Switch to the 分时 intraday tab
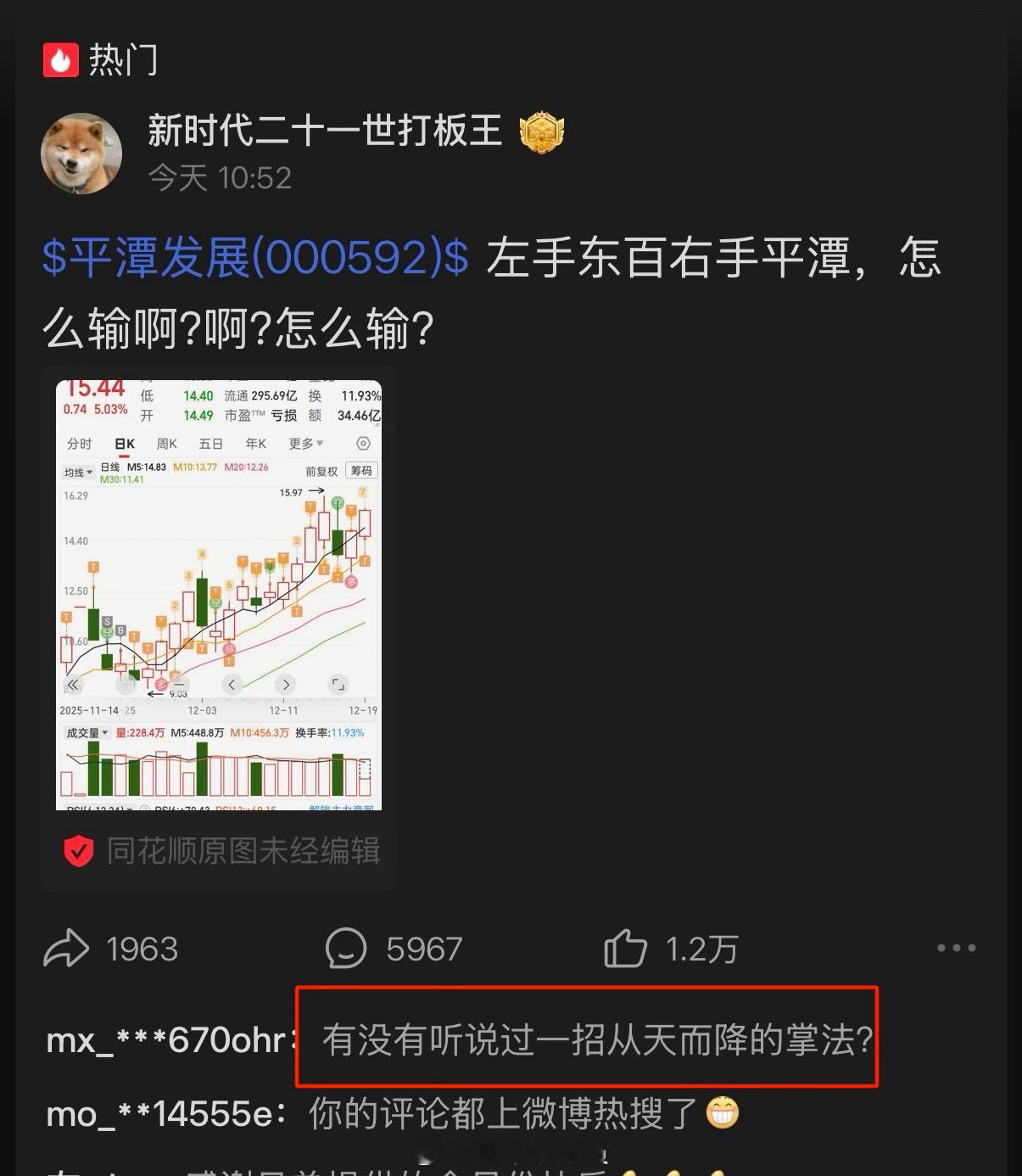The width and height of the screenshot is (1022, 1176). point(80,444)
